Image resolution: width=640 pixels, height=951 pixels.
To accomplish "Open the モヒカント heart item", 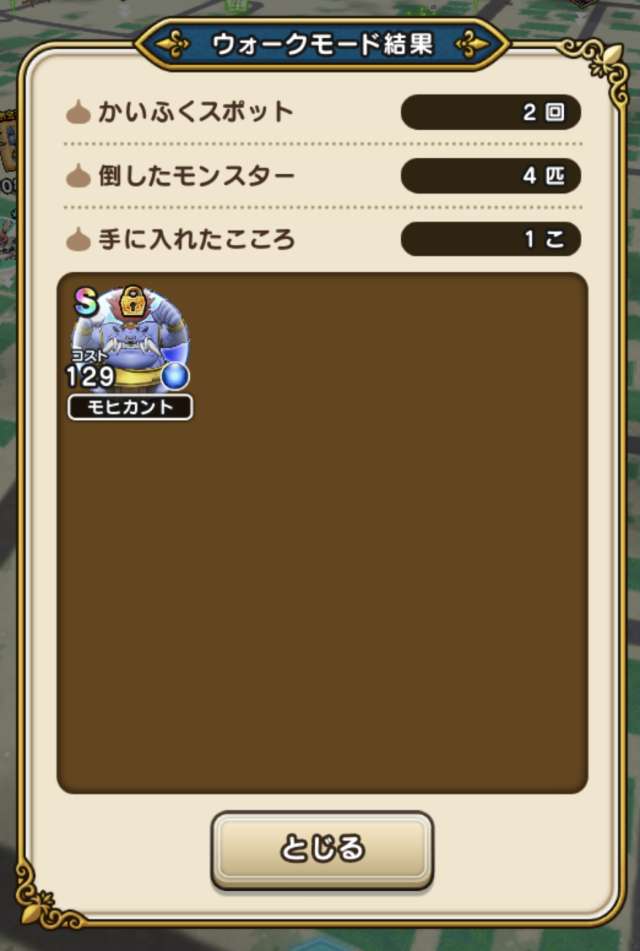I will (130, 347).
